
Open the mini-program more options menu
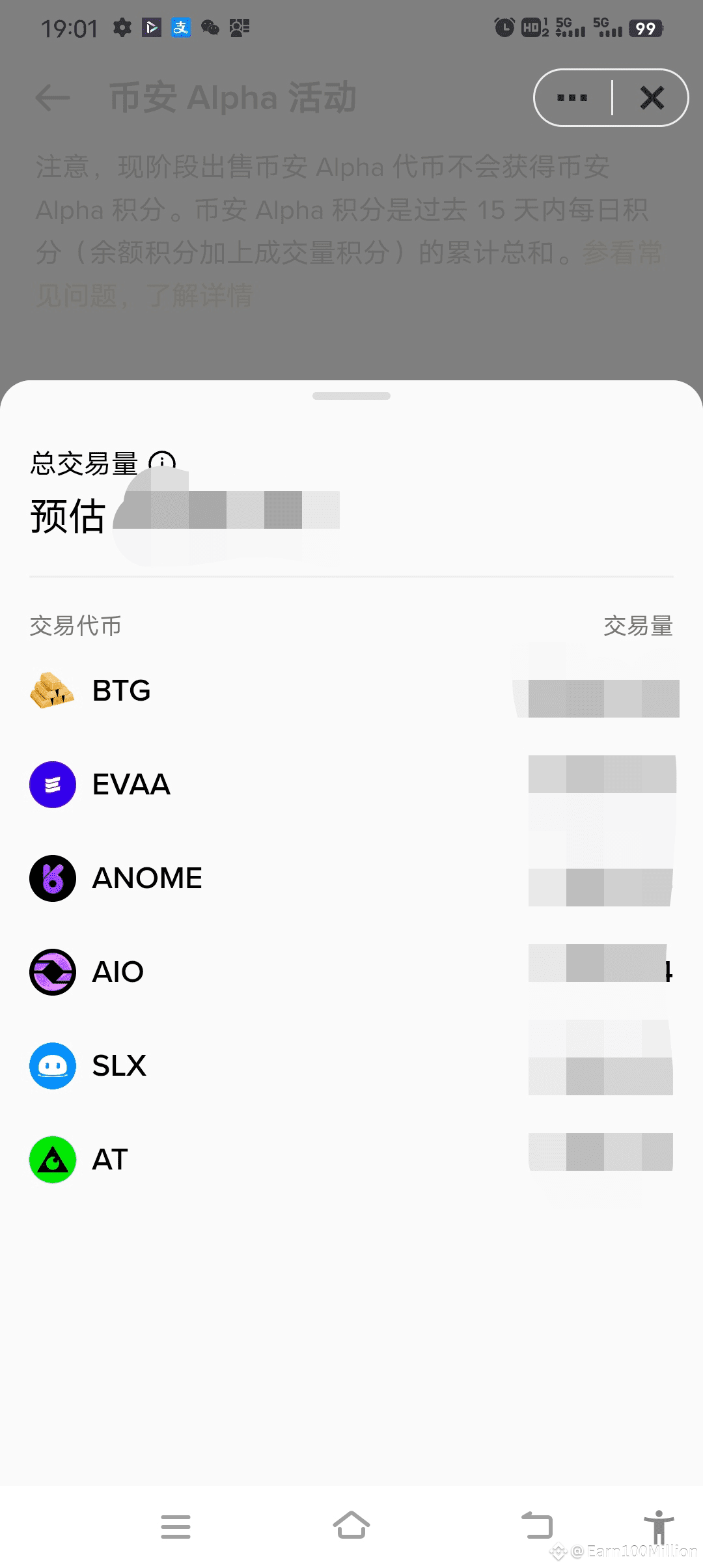click(x=572, y=98)
